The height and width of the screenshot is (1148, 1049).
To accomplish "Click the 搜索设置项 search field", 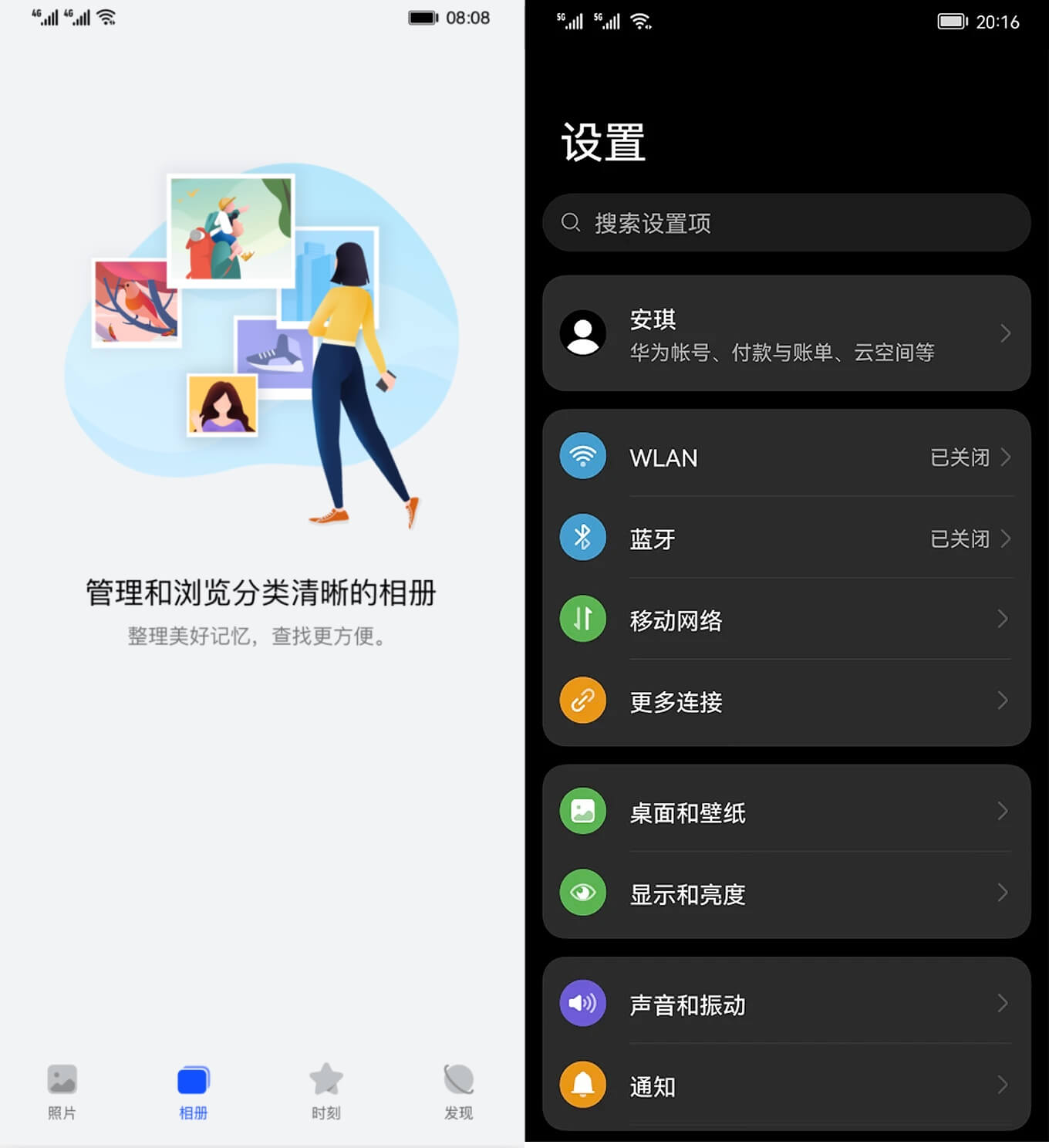I will pyautogui.click(x=785, y=223).
